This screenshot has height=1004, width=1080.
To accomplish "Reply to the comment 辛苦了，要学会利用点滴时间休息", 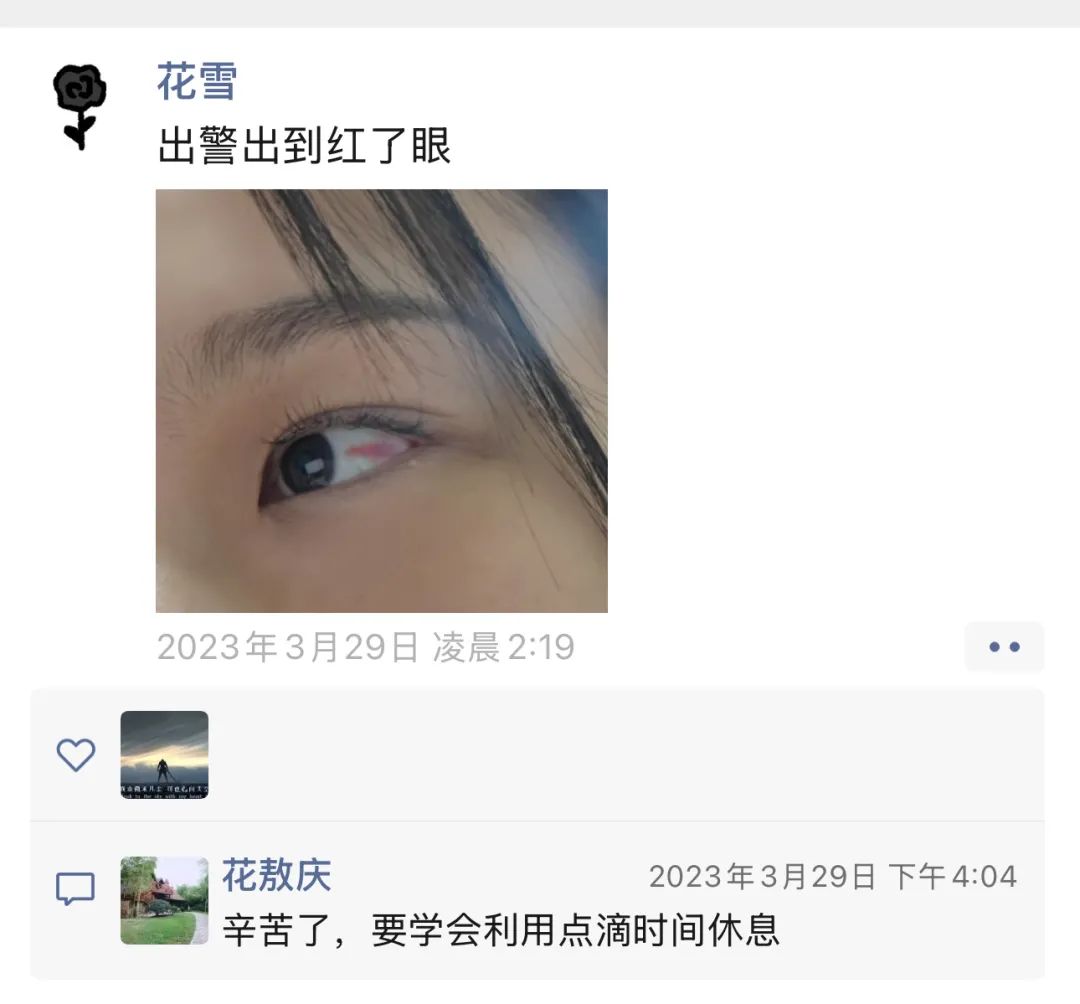I will (500, 931).
